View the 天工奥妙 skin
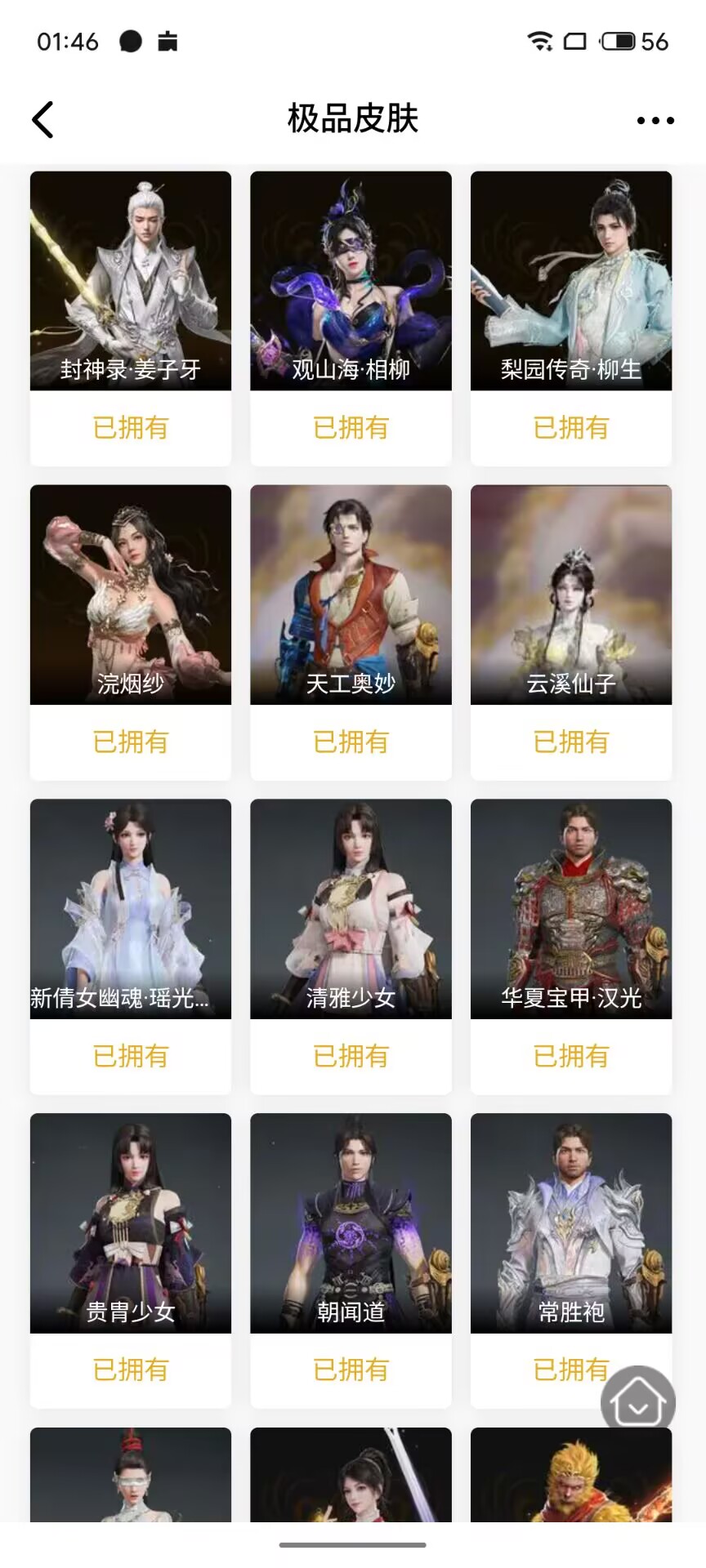Screen dimensions: 706x1568 tap(351, 595)
